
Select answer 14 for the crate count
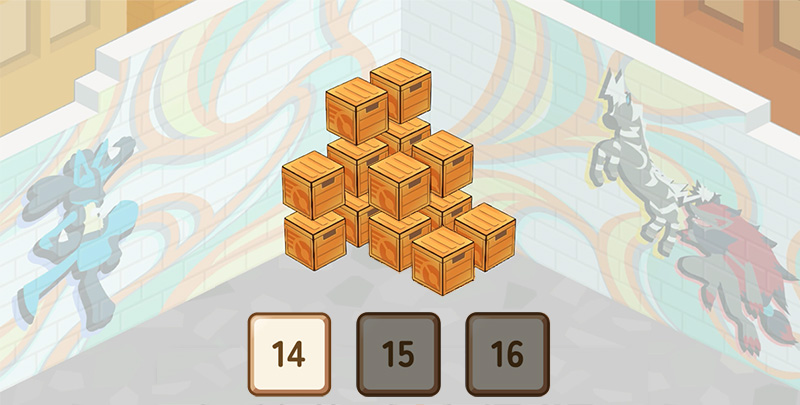[289, 355]
